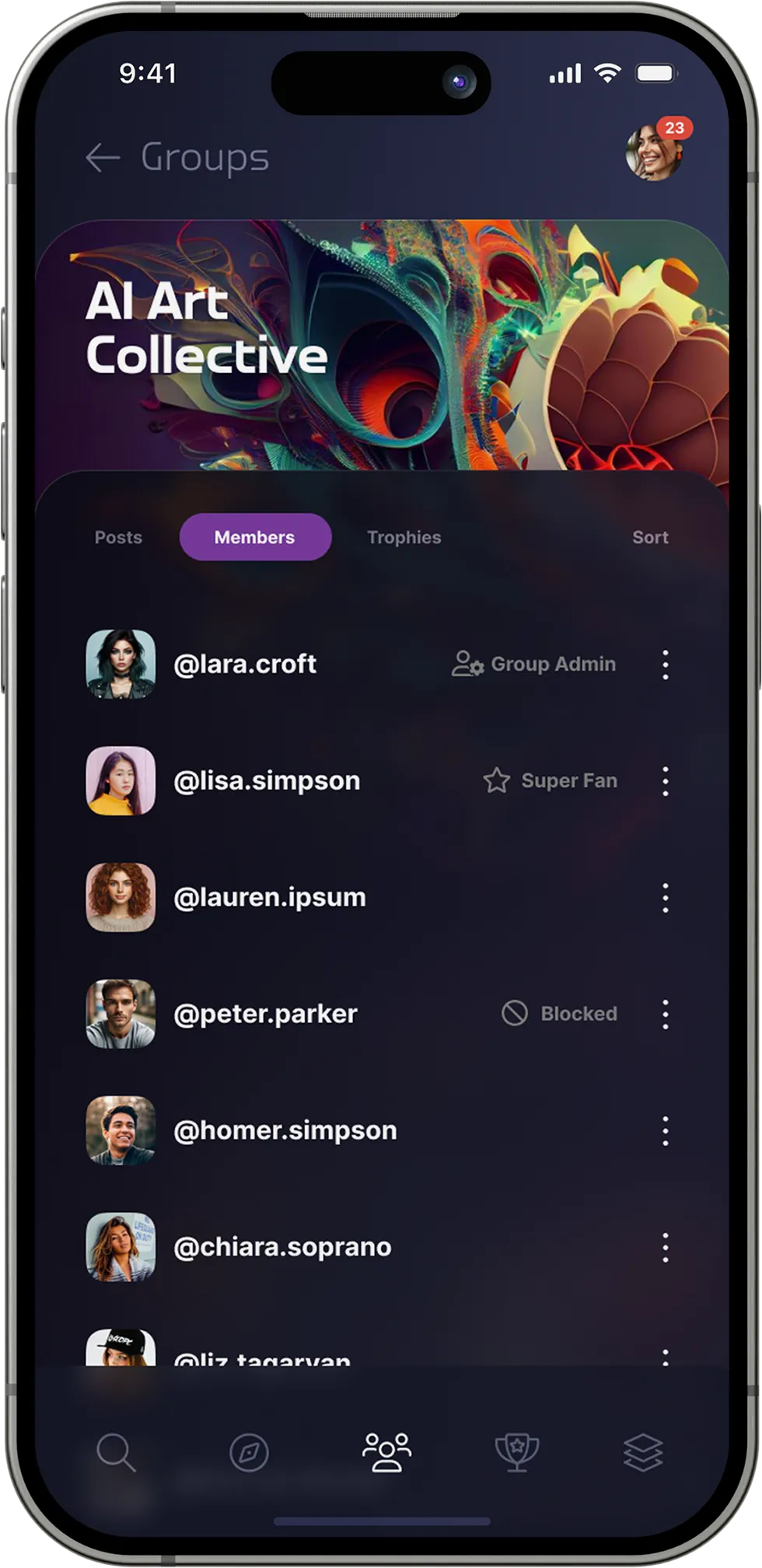762x1568 pixels.
Task: Open options menu for @peter.parker
Action: tap(665, 1014)
